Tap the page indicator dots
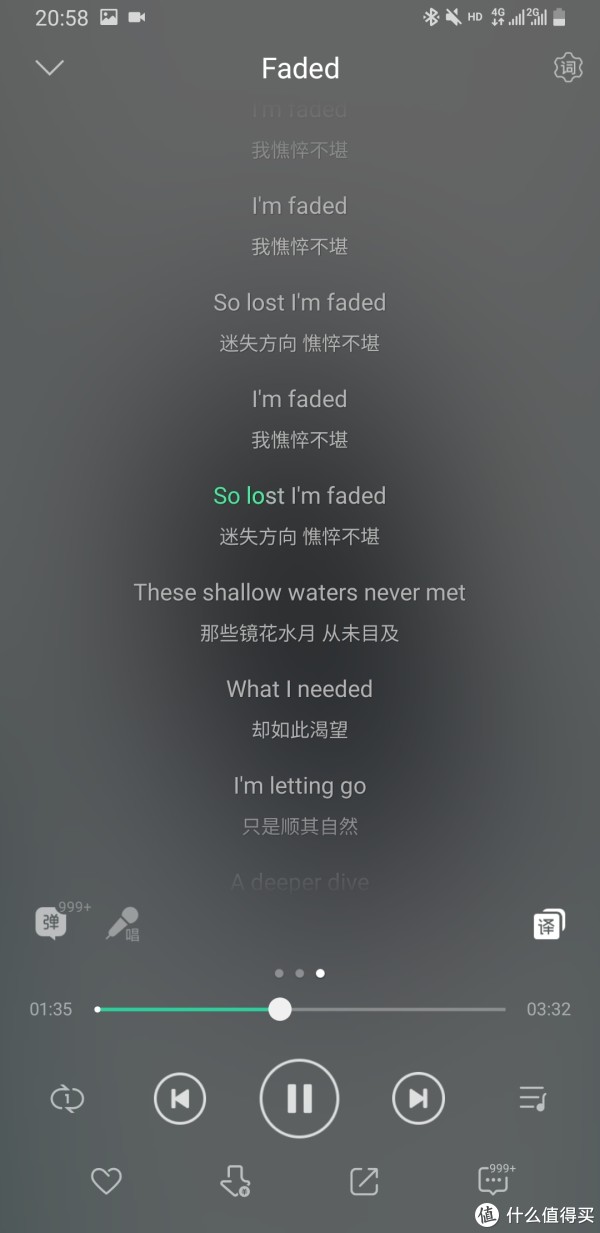600x1233 pixels. point(300,972)
